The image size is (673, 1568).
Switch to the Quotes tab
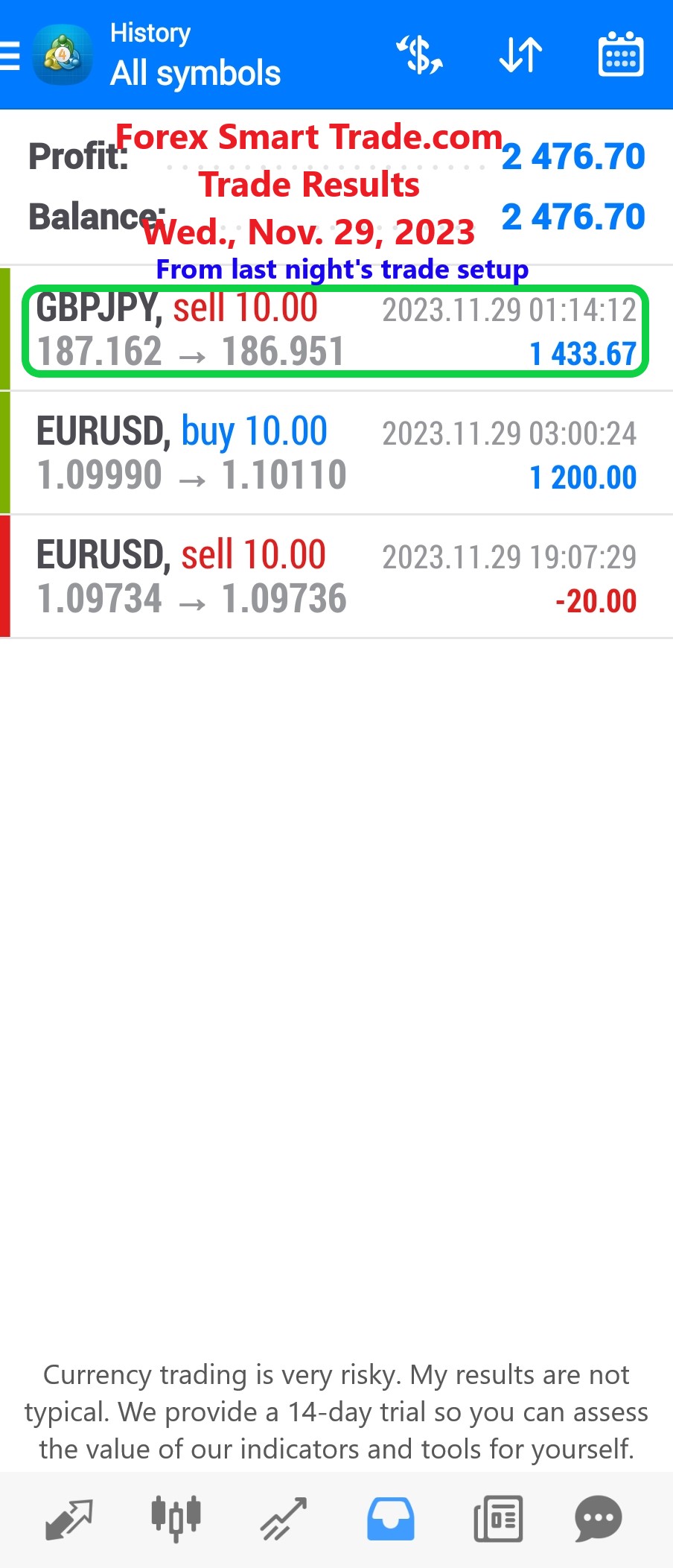[68, 1519]
